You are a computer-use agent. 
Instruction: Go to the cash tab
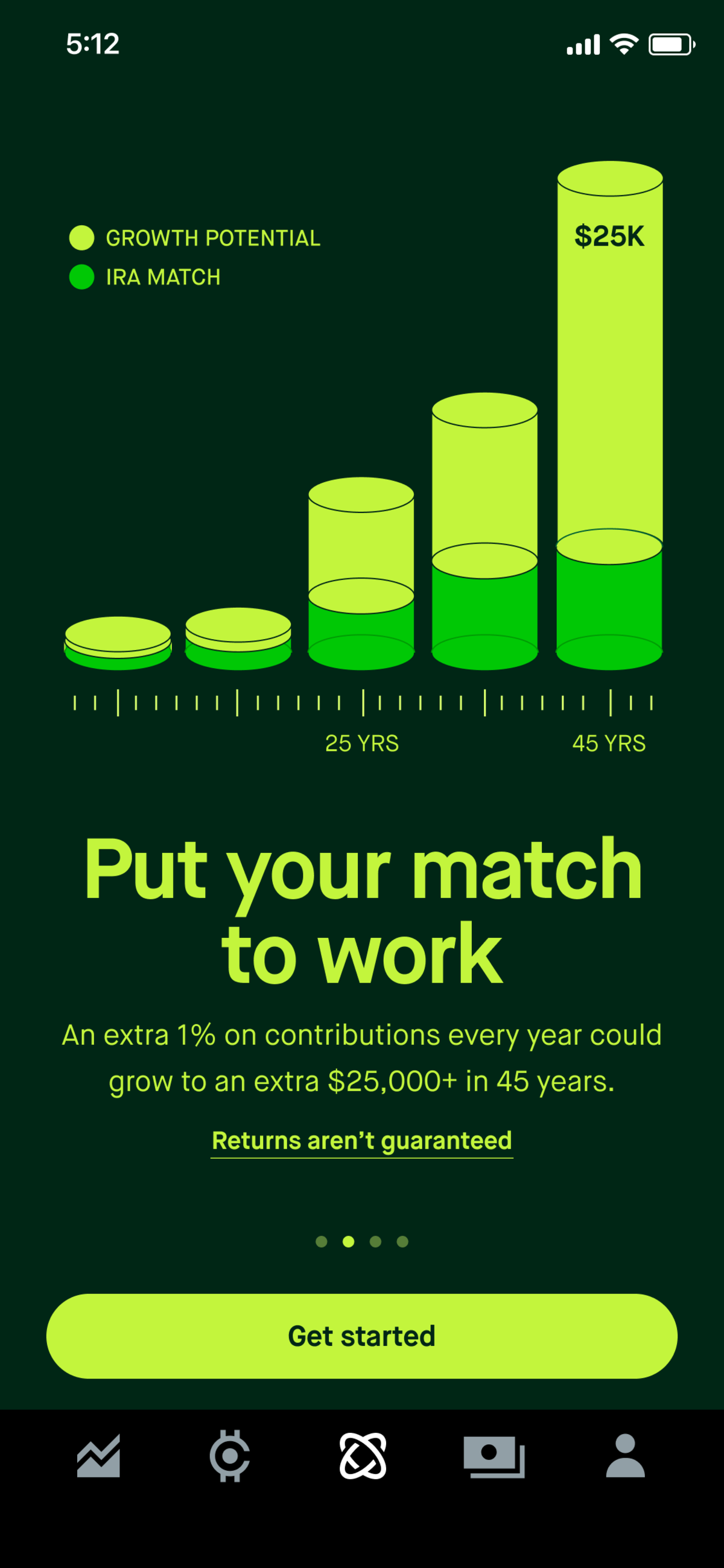[494, 1456]
